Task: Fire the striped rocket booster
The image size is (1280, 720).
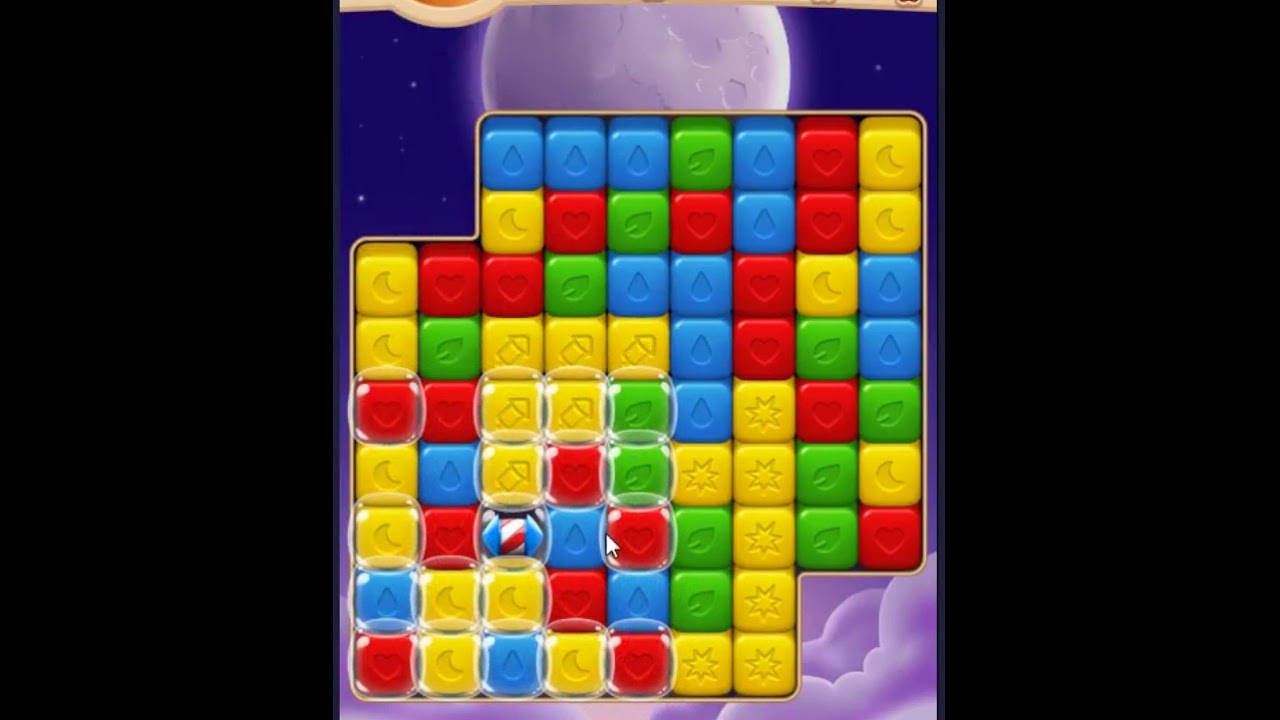Action: [x=512, y=535]
